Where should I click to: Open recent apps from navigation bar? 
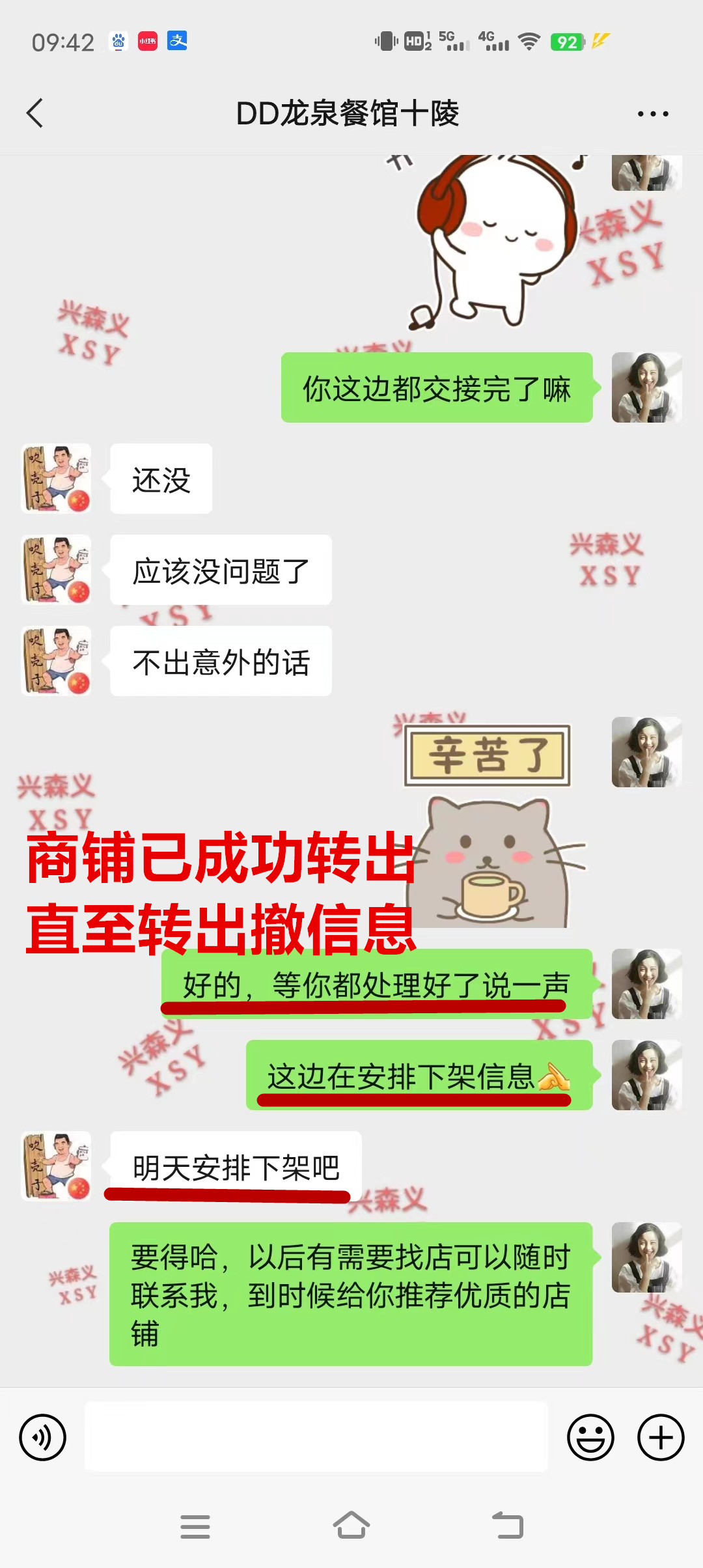195,1526
